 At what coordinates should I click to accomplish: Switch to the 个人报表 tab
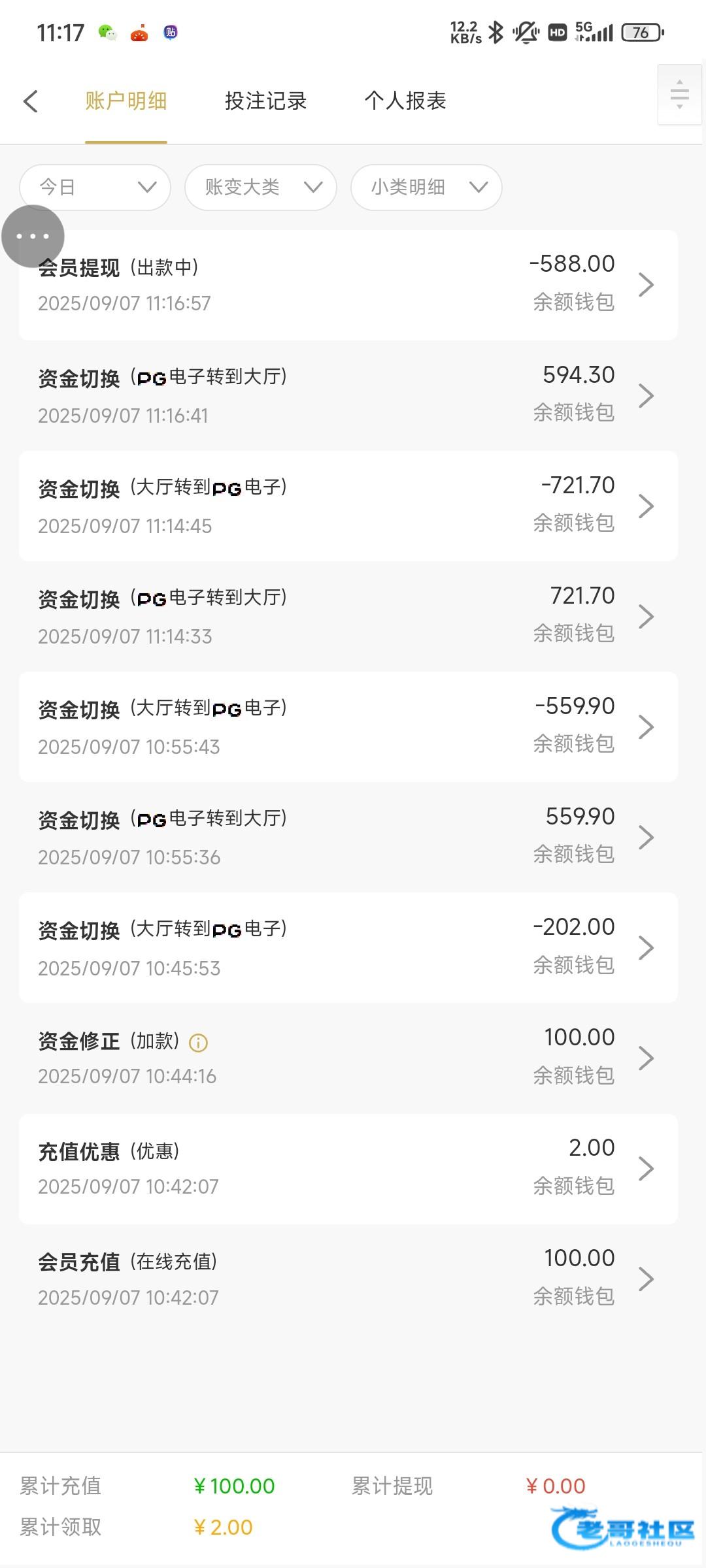click(x=405, y=101)
